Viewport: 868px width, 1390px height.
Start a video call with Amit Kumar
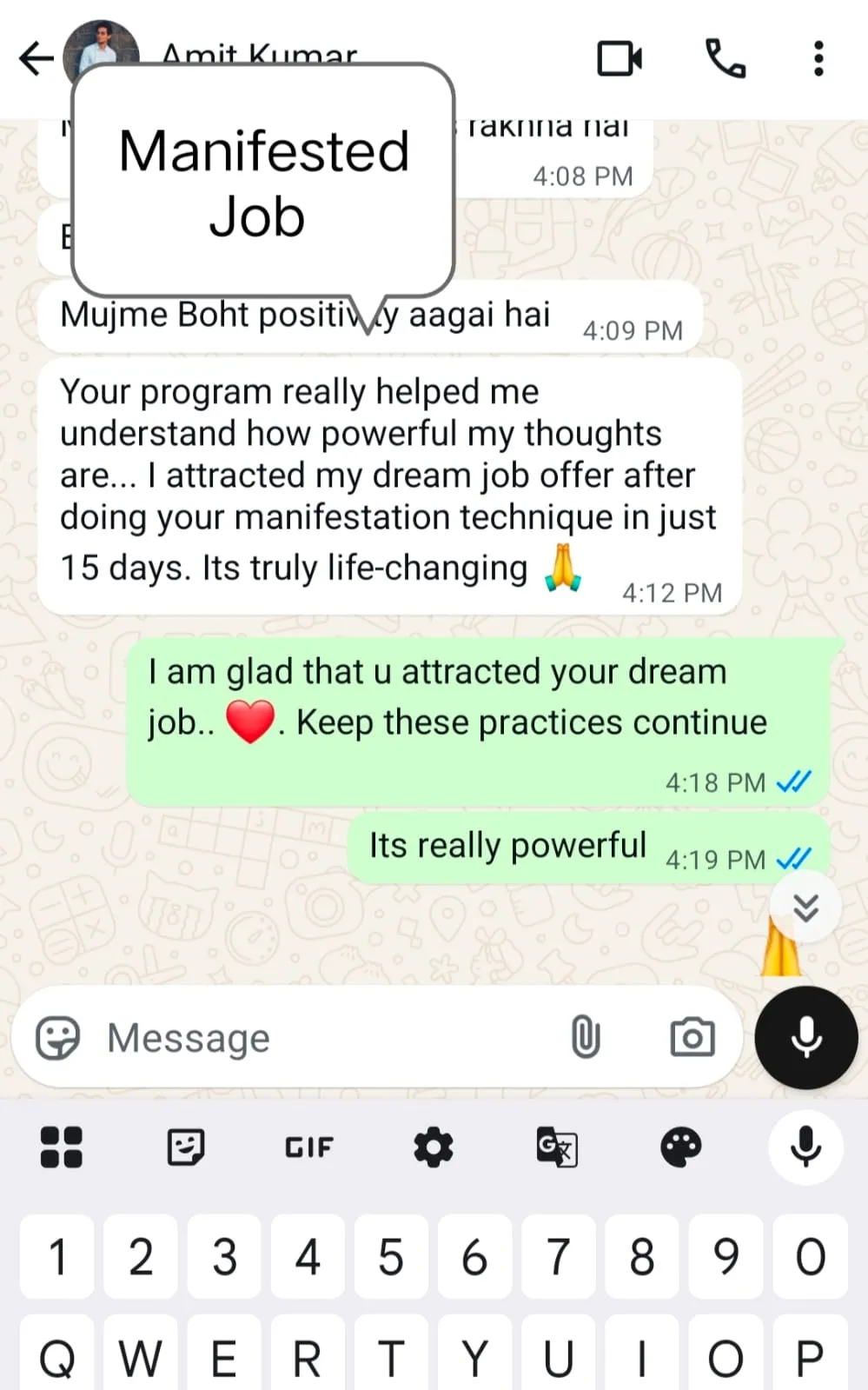(x=620, y=59)
